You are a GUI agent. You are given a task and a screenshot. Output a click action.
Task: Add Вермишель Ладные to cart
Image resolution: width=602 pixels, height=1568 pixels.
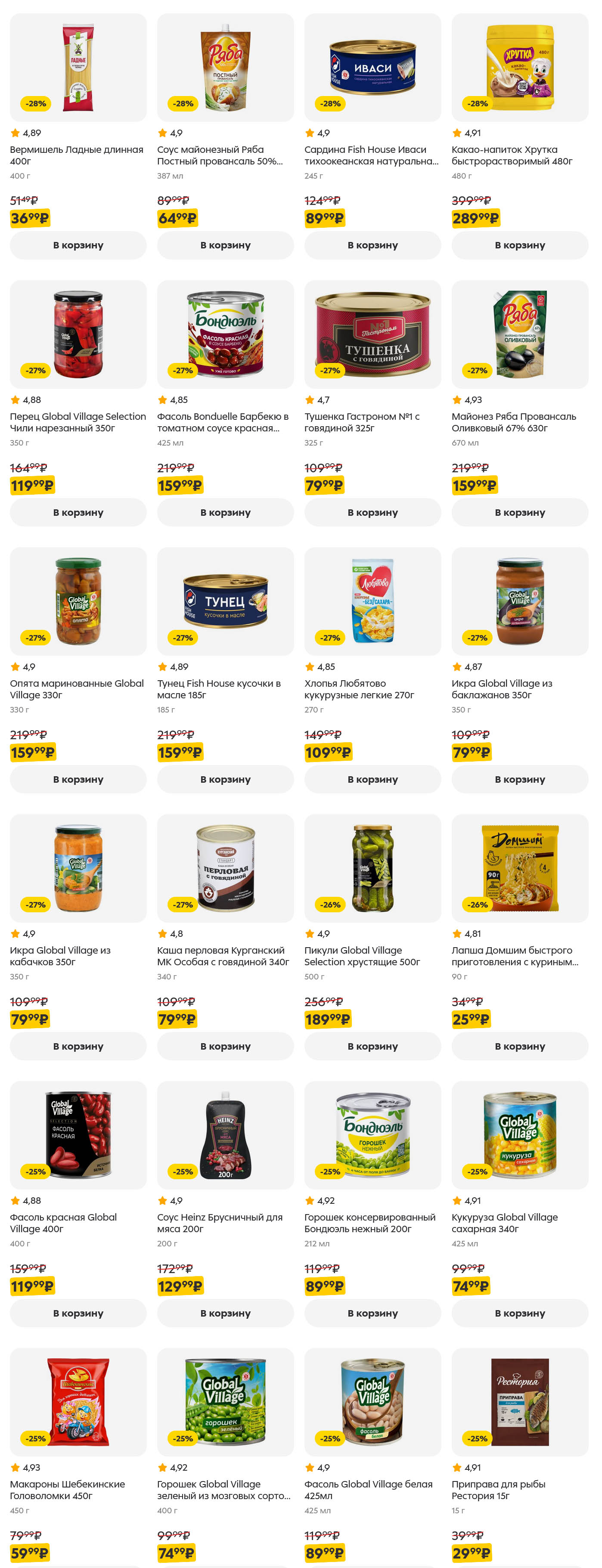tap(78, 245)
